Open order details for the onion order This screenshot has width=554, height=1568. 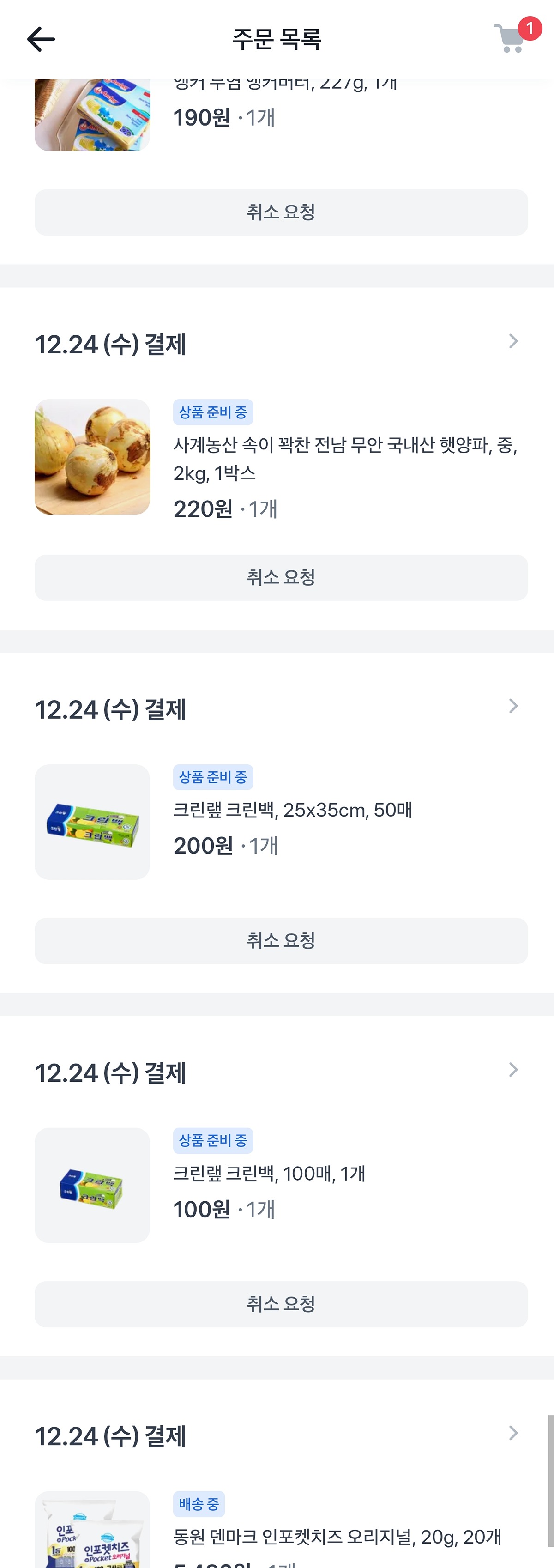(x=513, y=341)
